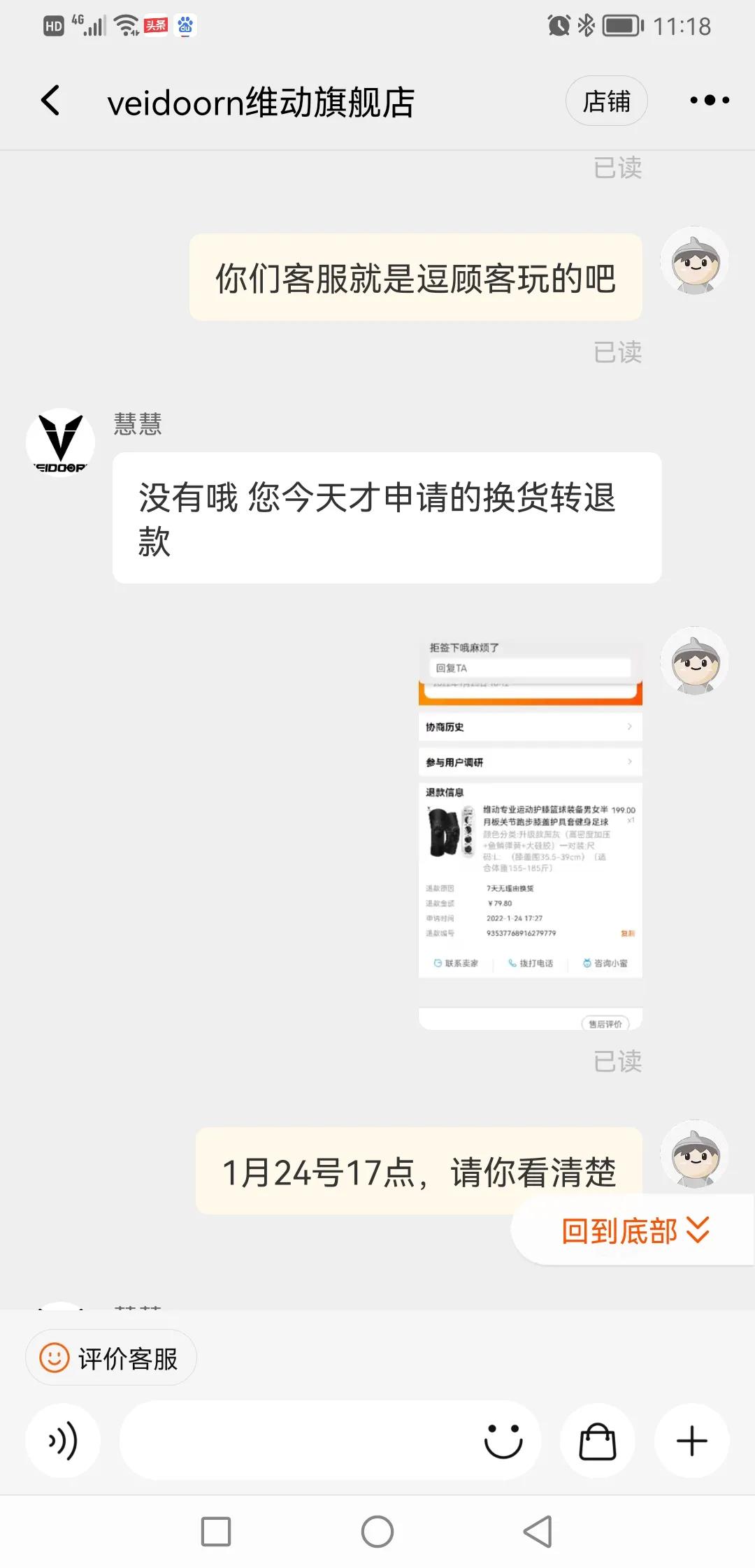This screenshot has width=755, height=1568.
Task: Tap the plus icon to add attachments
Action: tap(691, 1441)
